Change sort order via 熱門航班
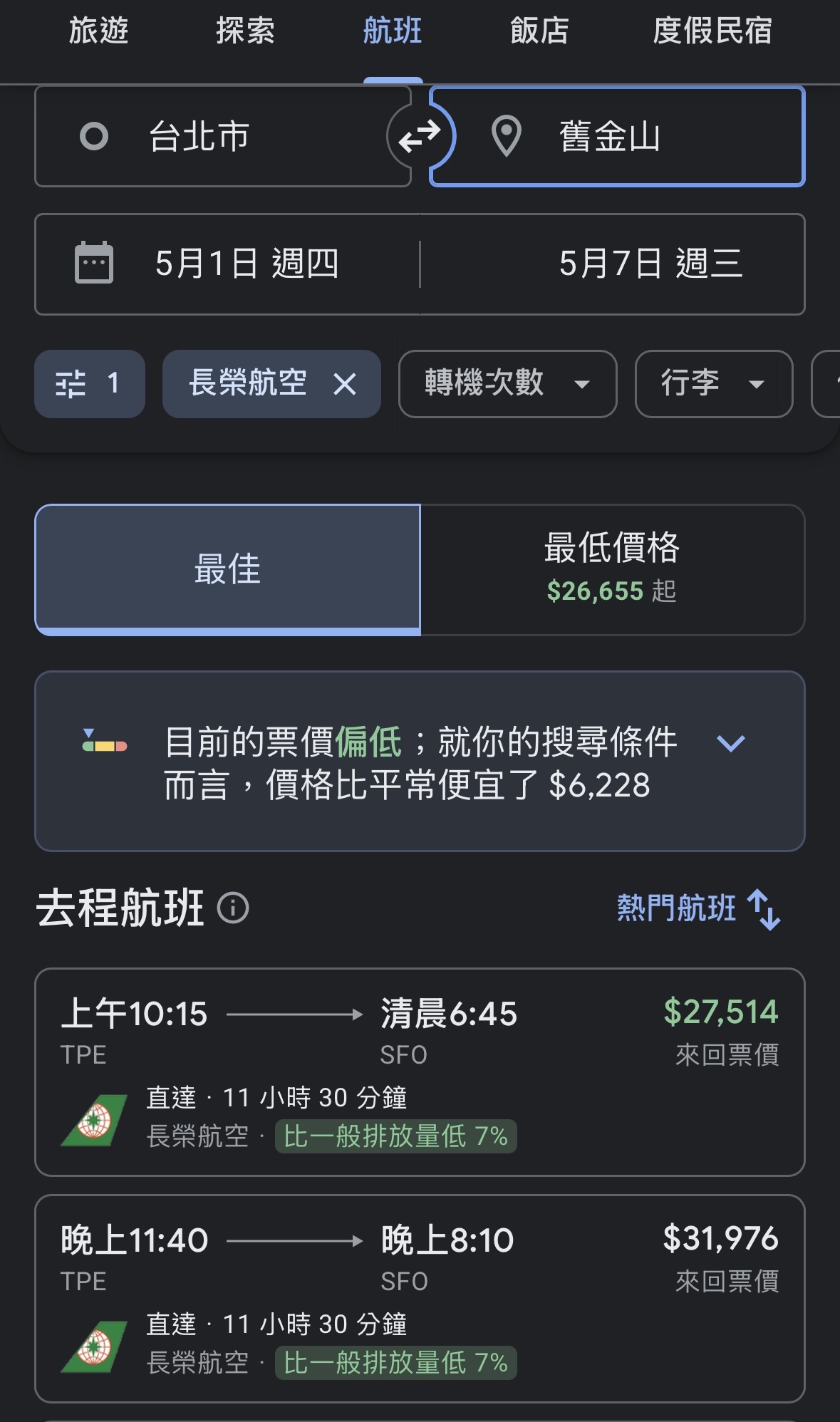The image size is (840, 1422). point(699,909)
